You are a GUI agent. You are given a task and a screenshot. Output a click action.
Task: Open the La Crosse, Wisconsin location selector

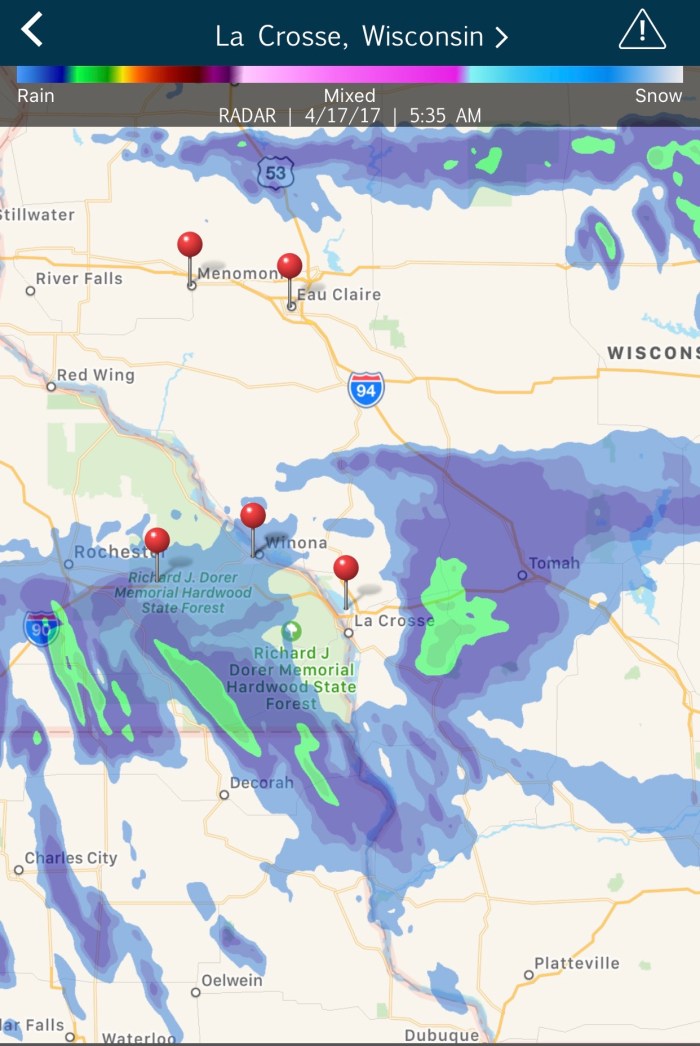(x=361, y=37)
